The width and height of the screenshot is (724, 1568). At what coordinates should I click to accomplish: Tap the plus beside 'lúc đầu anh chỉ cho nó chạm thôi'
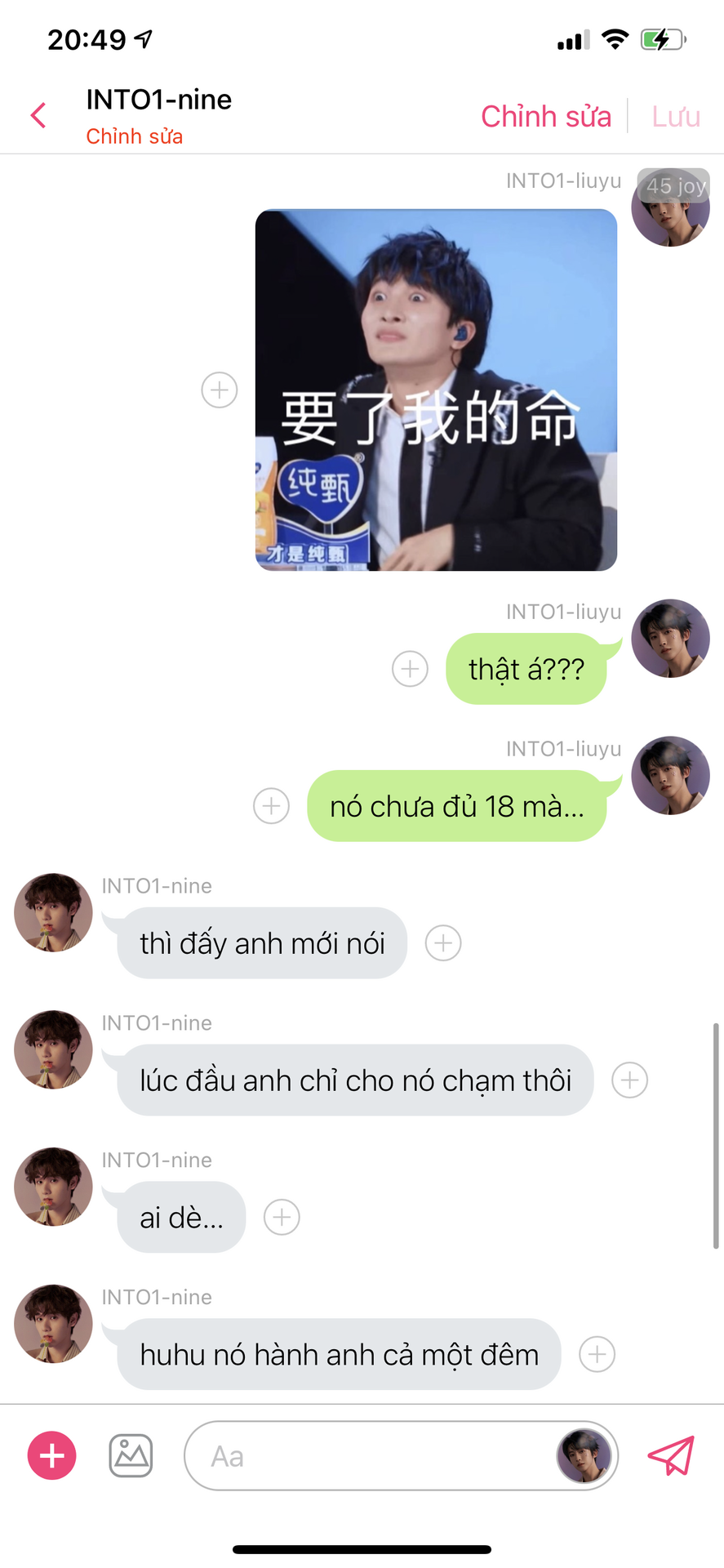pyautogui.click(x=630, y=1080)
